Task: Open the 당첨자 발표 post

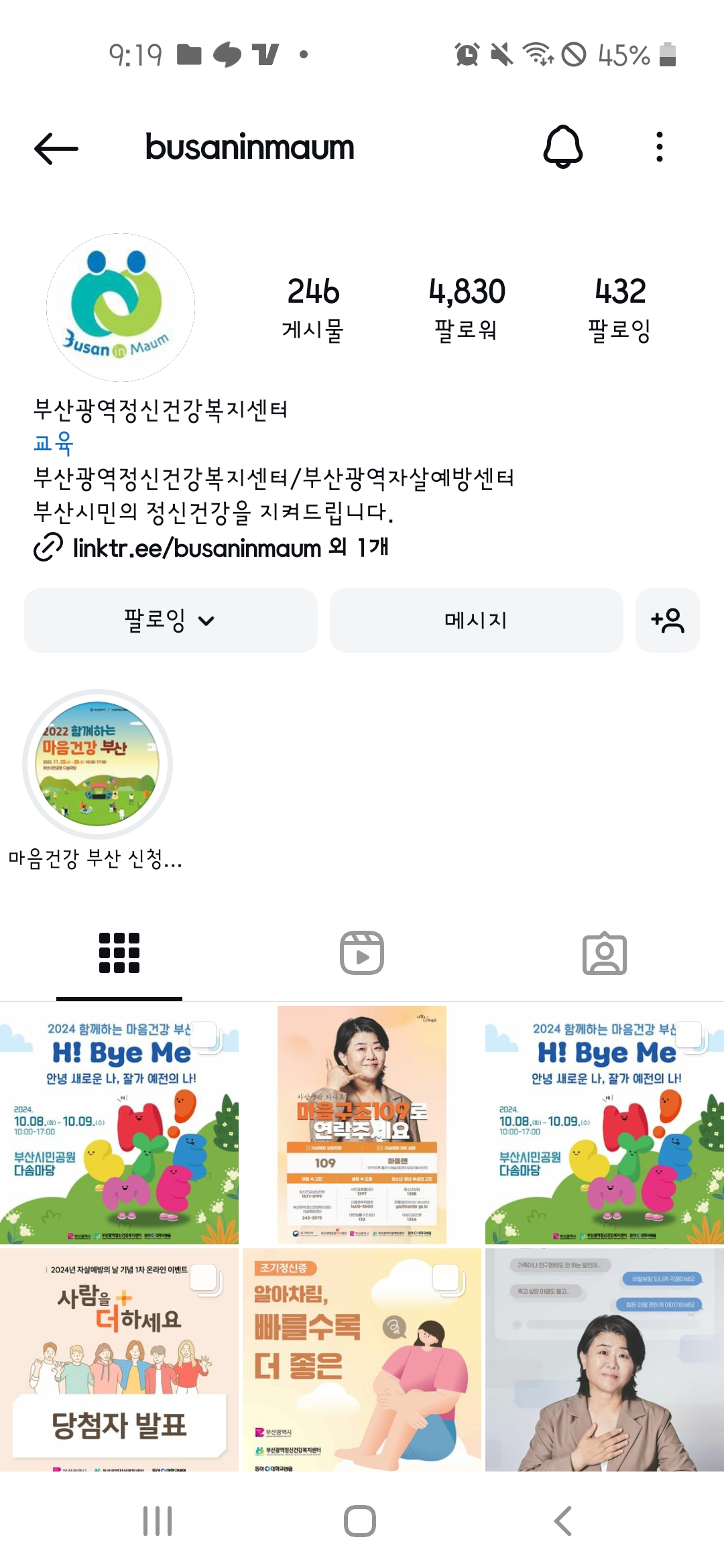Action: (x=119, y=1360)
